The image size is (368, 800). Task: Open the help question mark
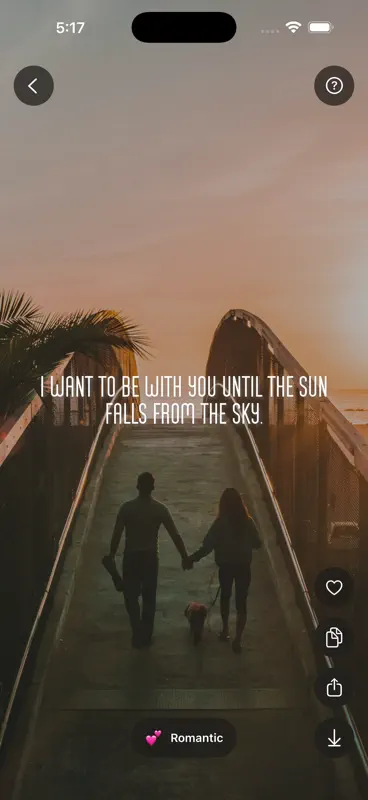334,86
